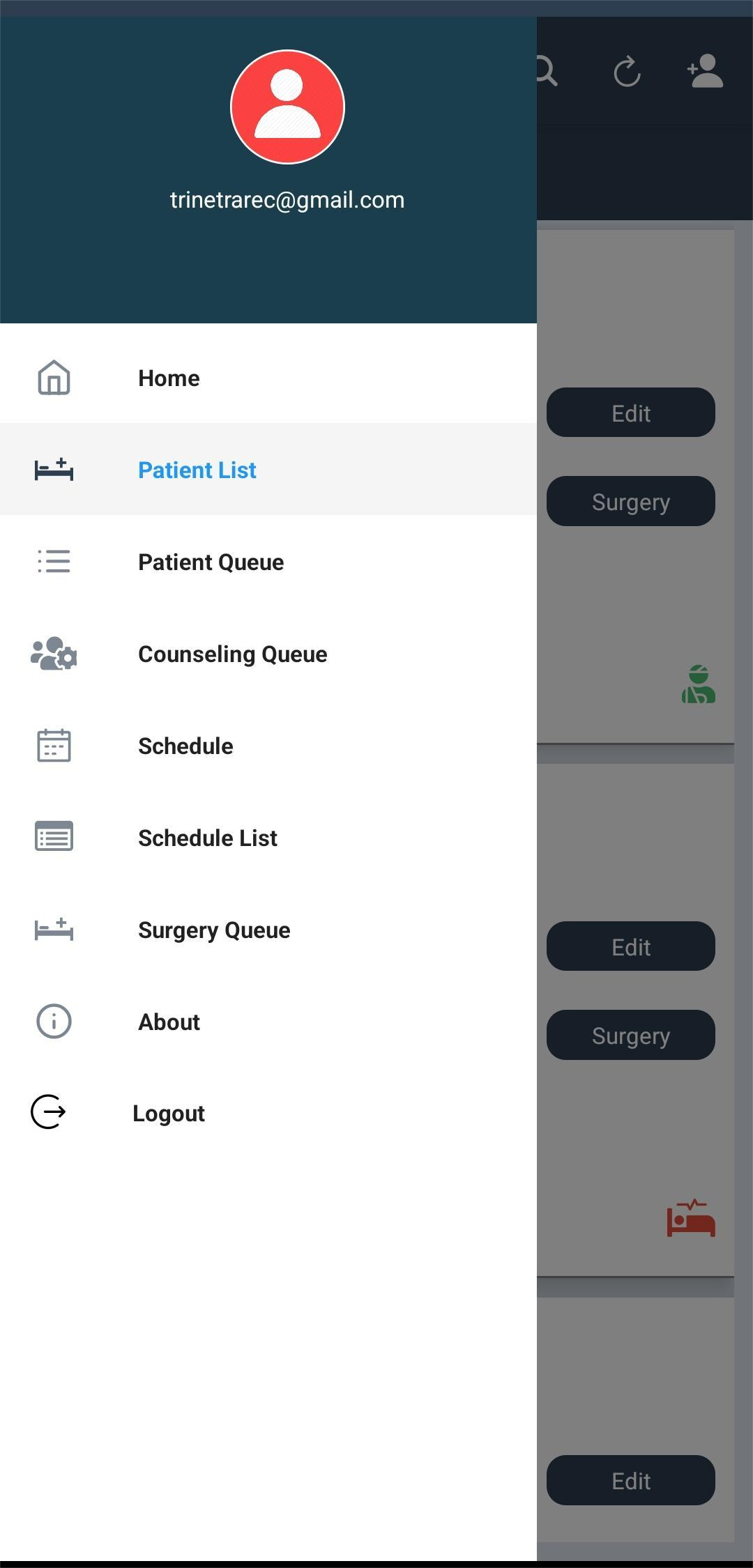Image resolution: width=753 pixels, height=1568 pixels.
Task: Add a new patient
Action: (x=705, y=72)
